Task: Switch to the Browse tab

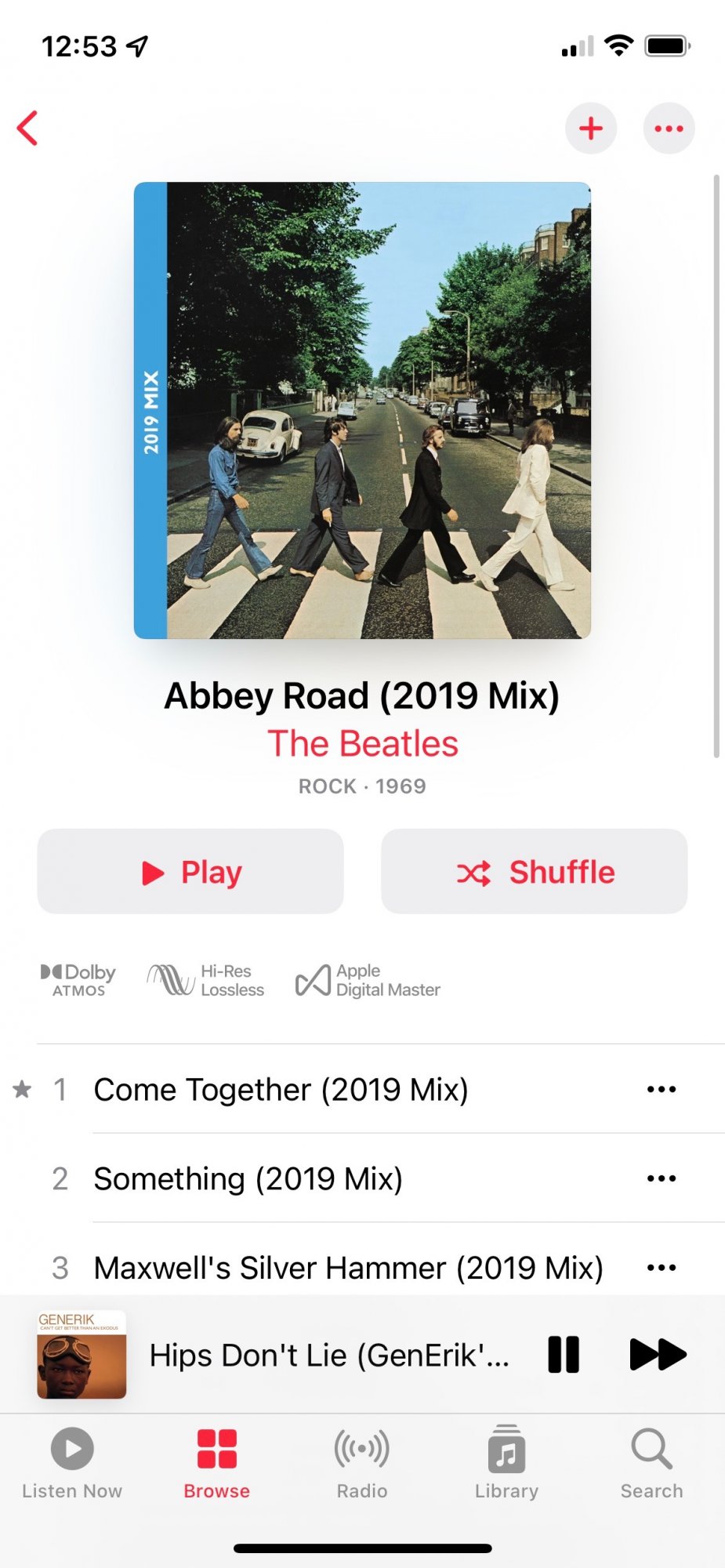Action: pyautogui.click(x=217, y=1462)
